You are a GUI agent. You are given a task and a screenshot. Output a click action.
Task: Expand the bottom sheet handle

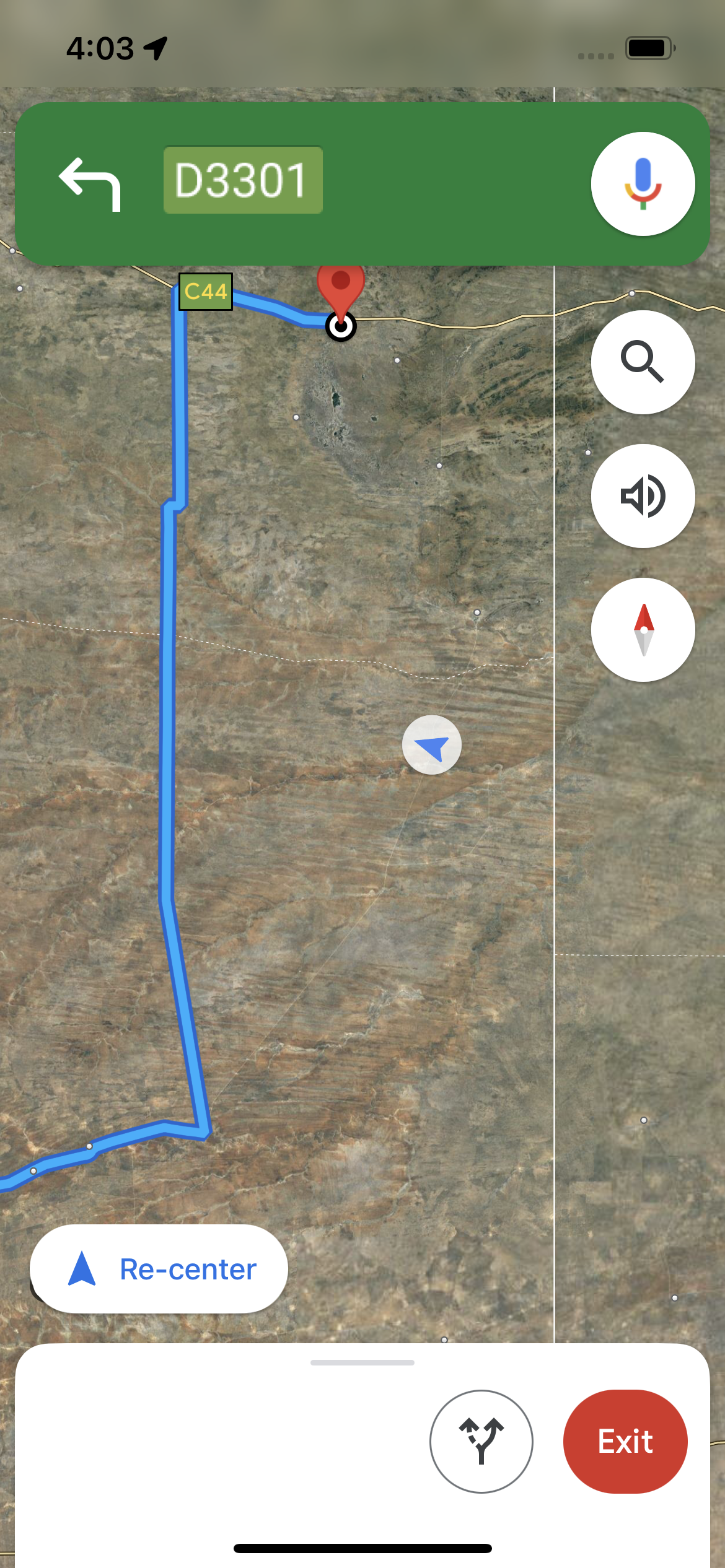(x=362, y=1362)
